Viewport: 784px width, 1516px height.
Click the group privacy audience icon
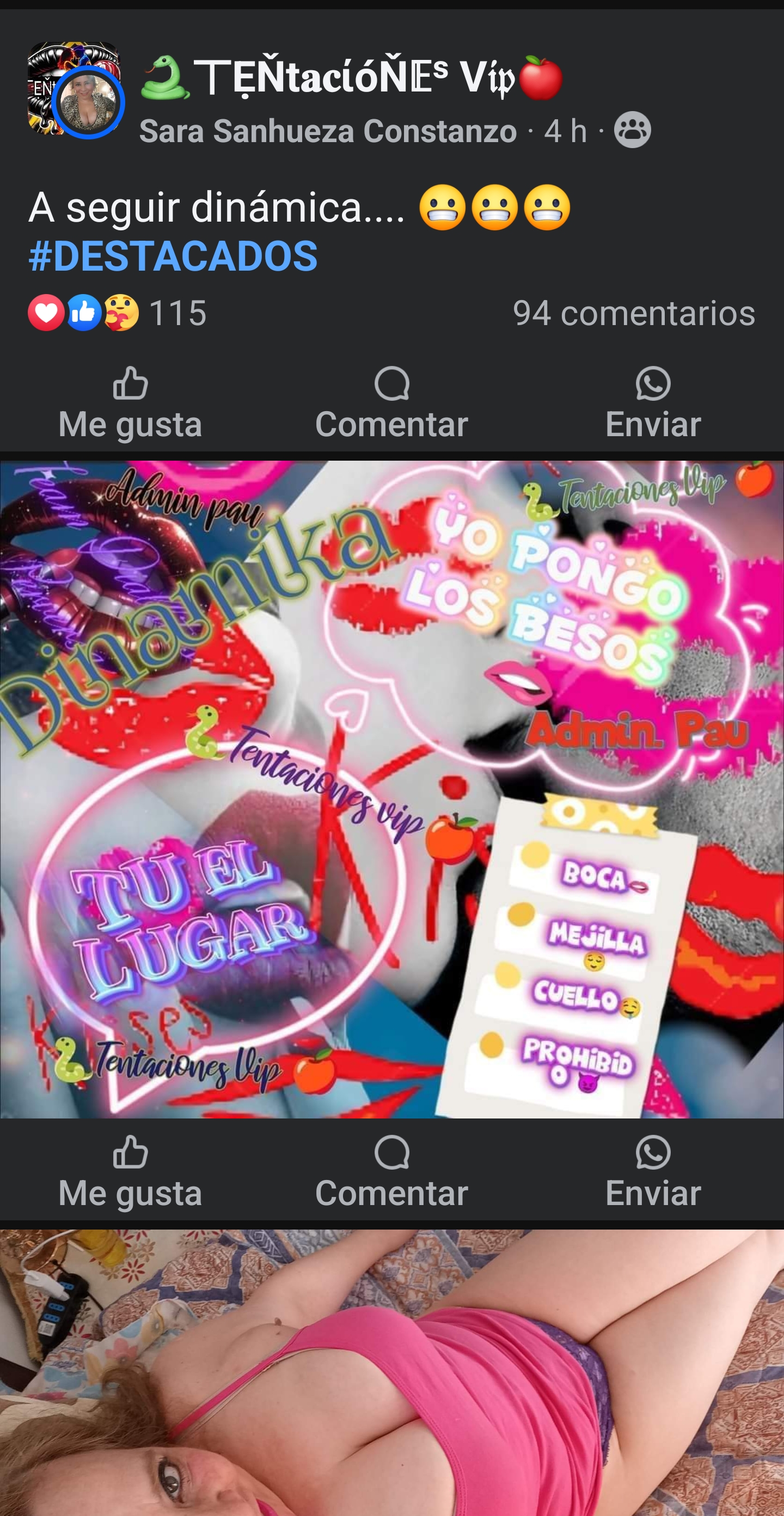pyautogui.click(x=633, y=131)
